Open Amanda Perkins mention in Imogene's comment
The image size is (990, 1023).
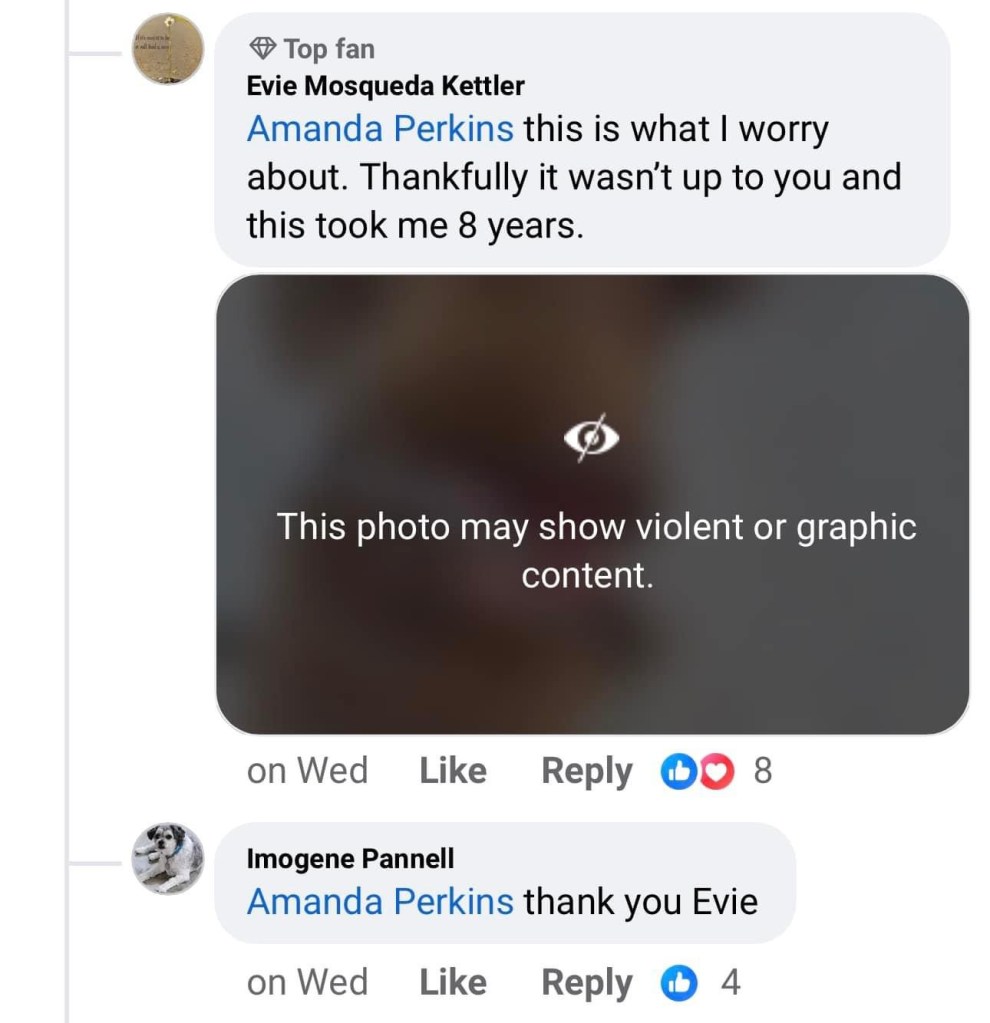click(x=380, y=902)
